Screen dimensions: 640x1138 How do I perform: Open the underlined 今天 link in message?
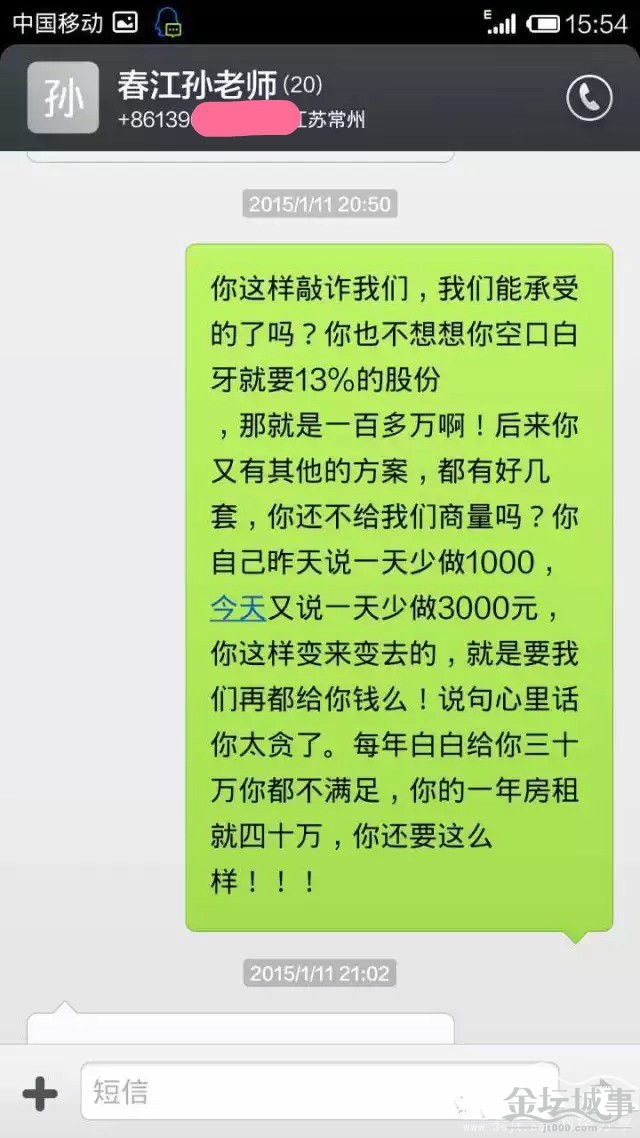[236, 608]
